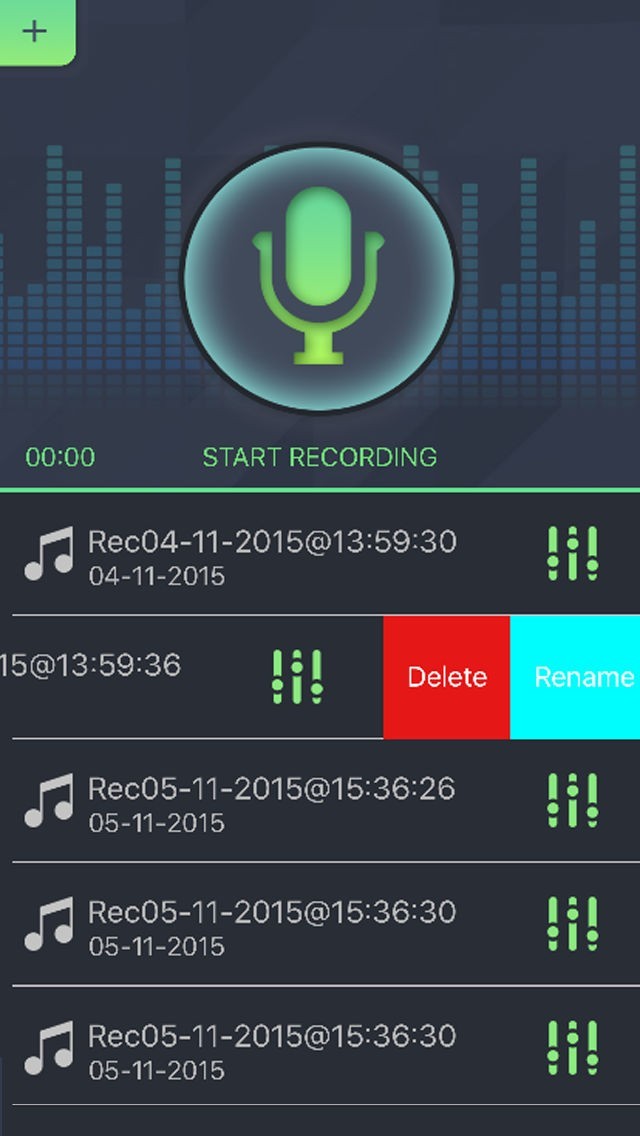Open equalizer for the 13:59:36 recording
Image resolution: width=640 pixels, height=1136 pixels.
[298, 676]
